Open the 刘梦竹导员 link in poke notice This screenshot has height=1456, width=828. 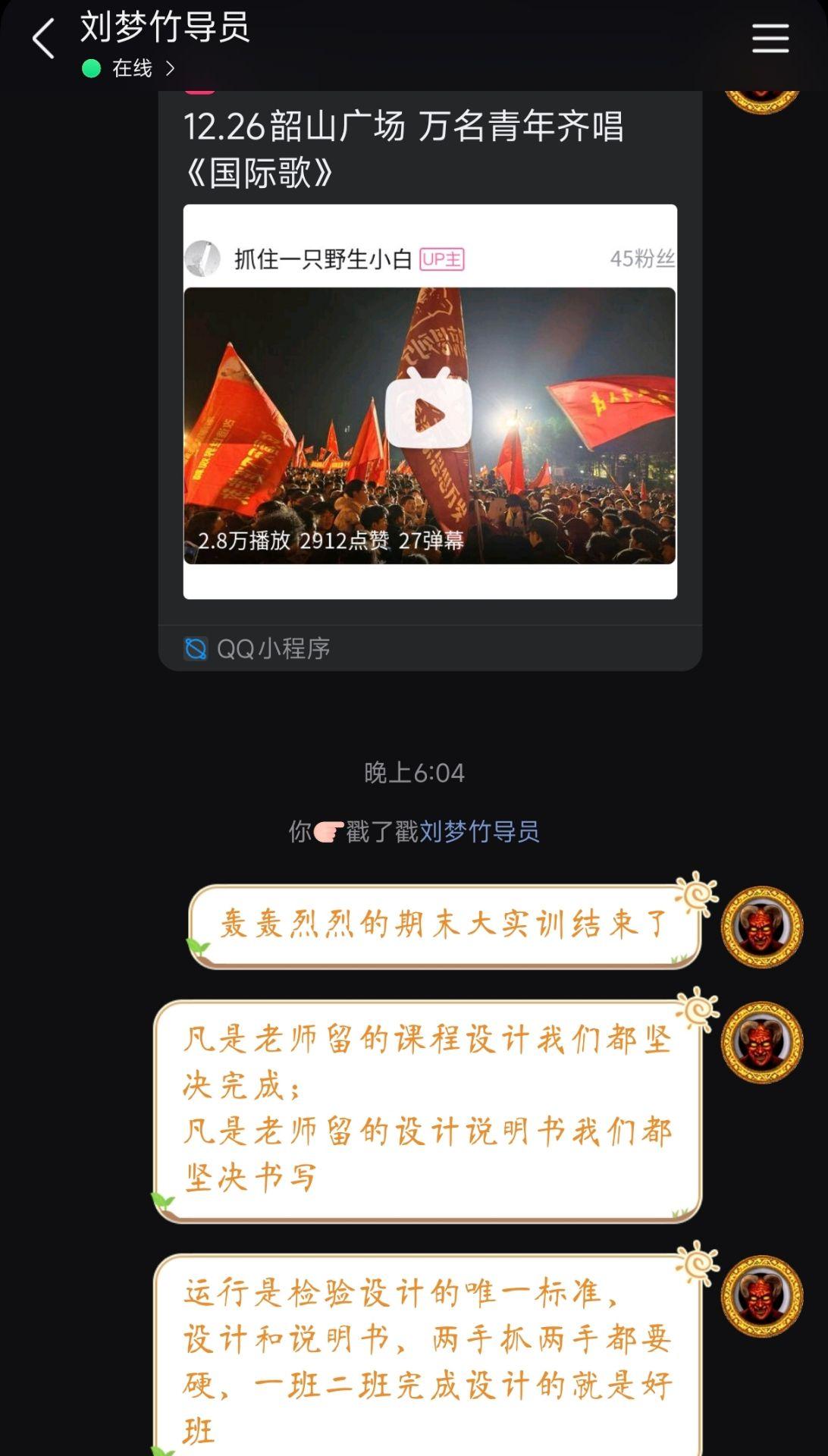tap(479, 832)
